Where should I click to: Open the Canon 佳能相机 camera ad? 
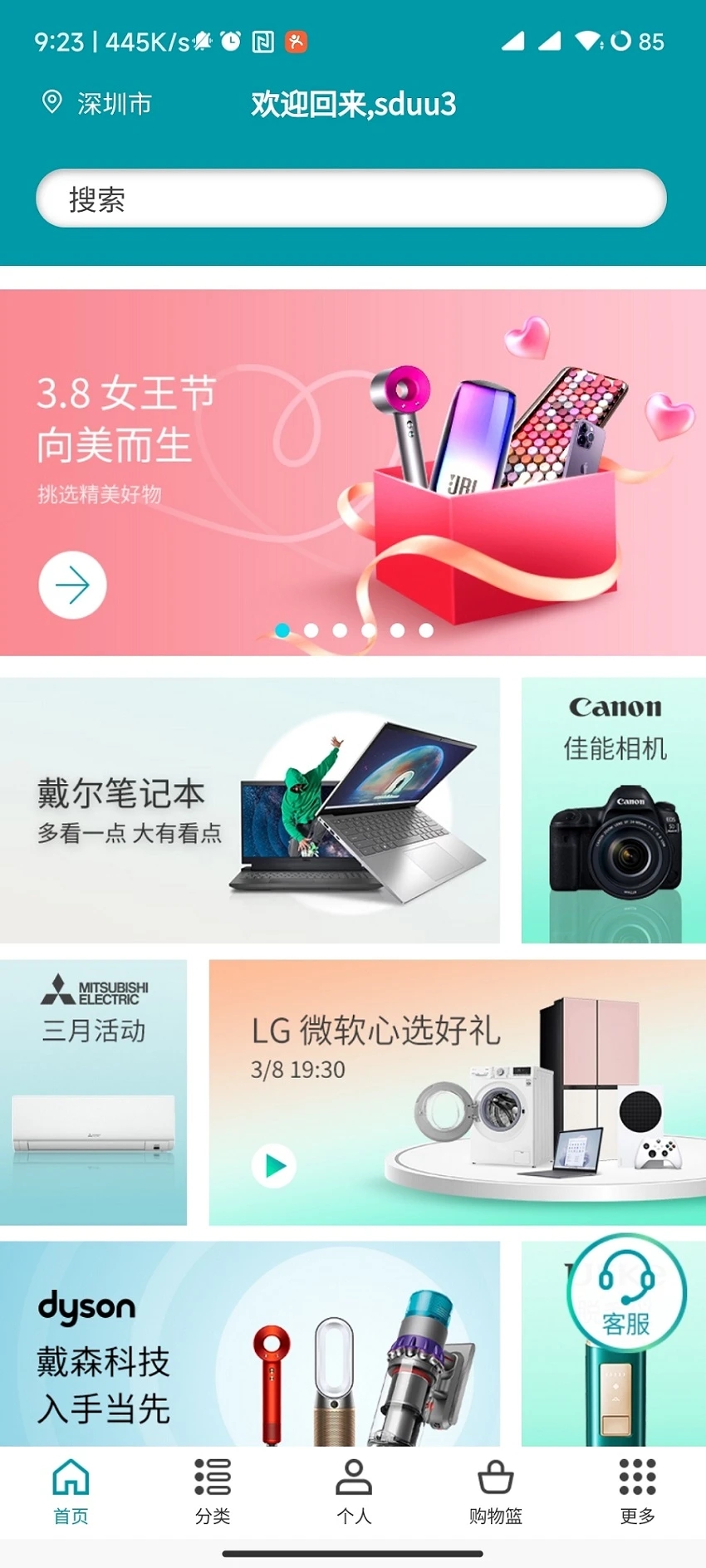click(613, 810)
